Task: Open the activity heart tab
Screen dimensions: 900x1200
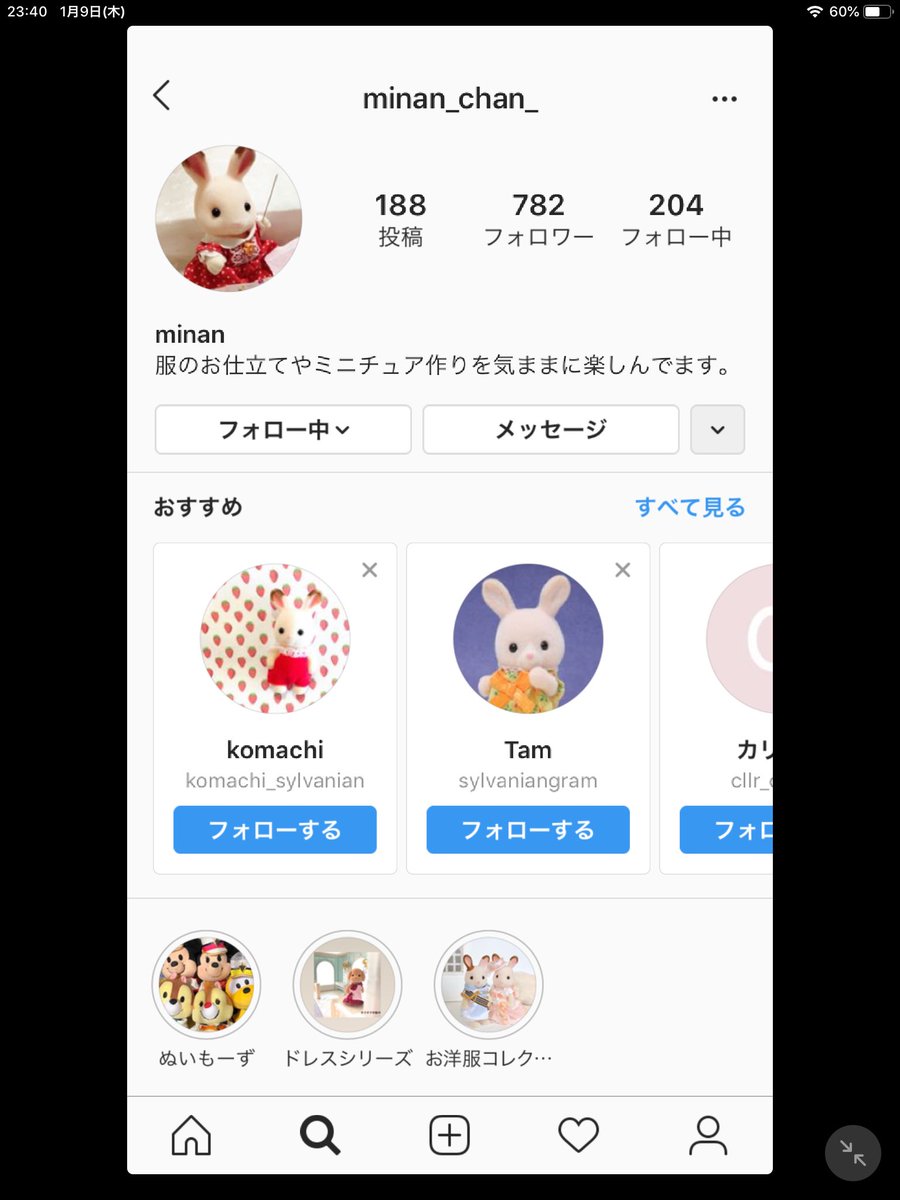Action: click(x=578, y=1136)
